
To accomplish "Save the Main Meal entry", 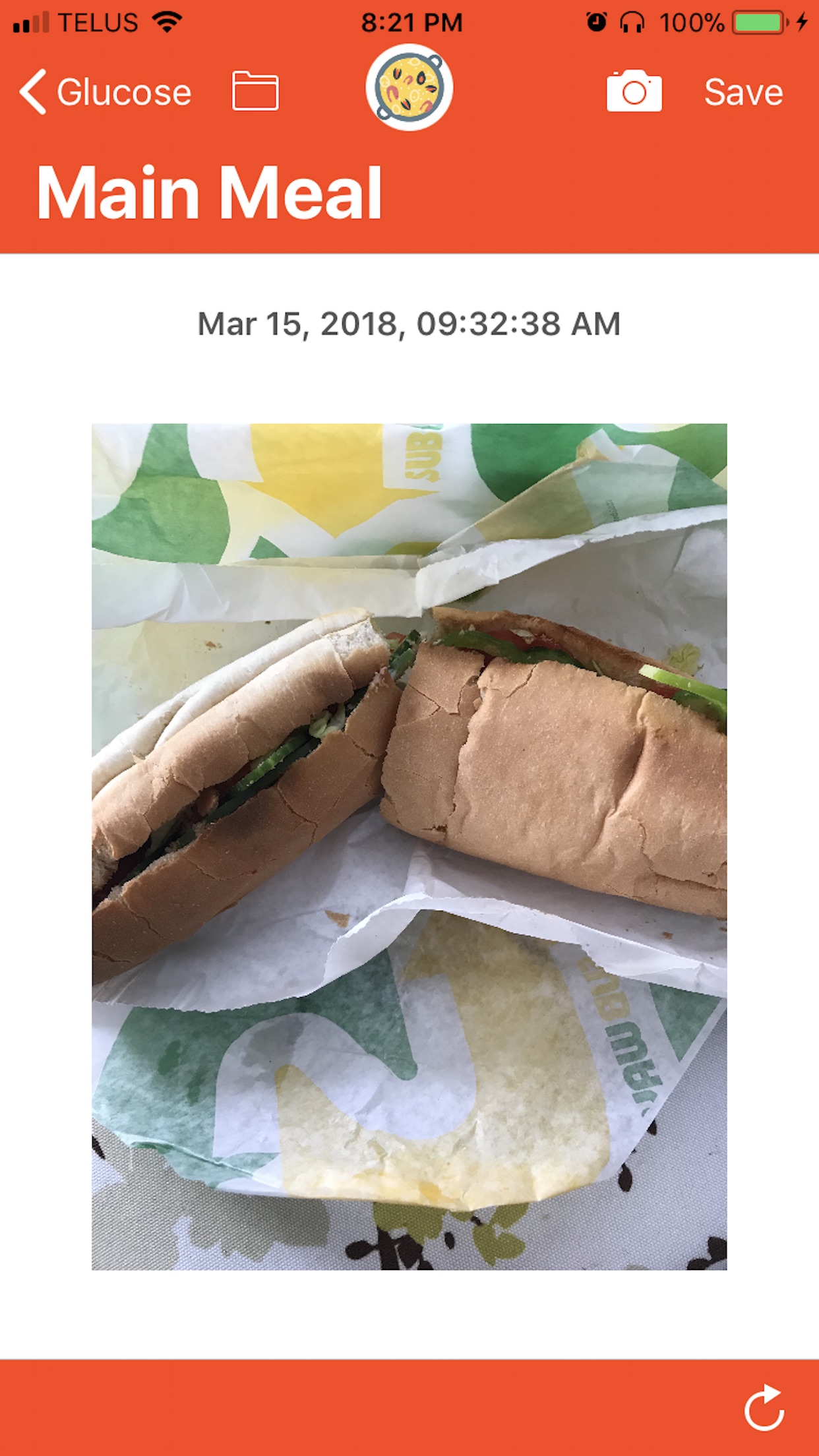I will 743,92.
